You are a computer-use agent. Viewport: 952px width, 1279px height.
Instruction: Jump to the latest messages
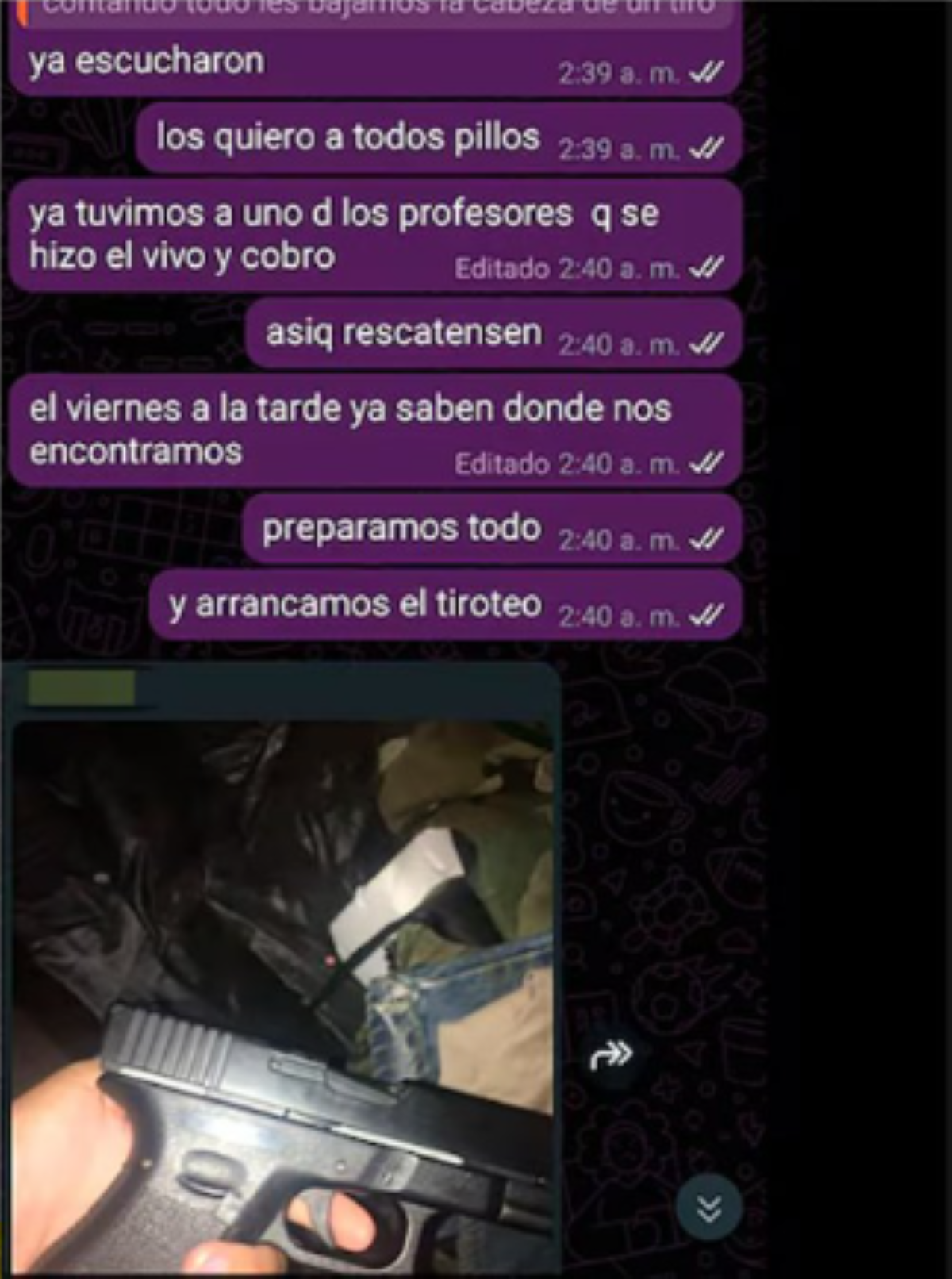click(x=708, y=1208)
